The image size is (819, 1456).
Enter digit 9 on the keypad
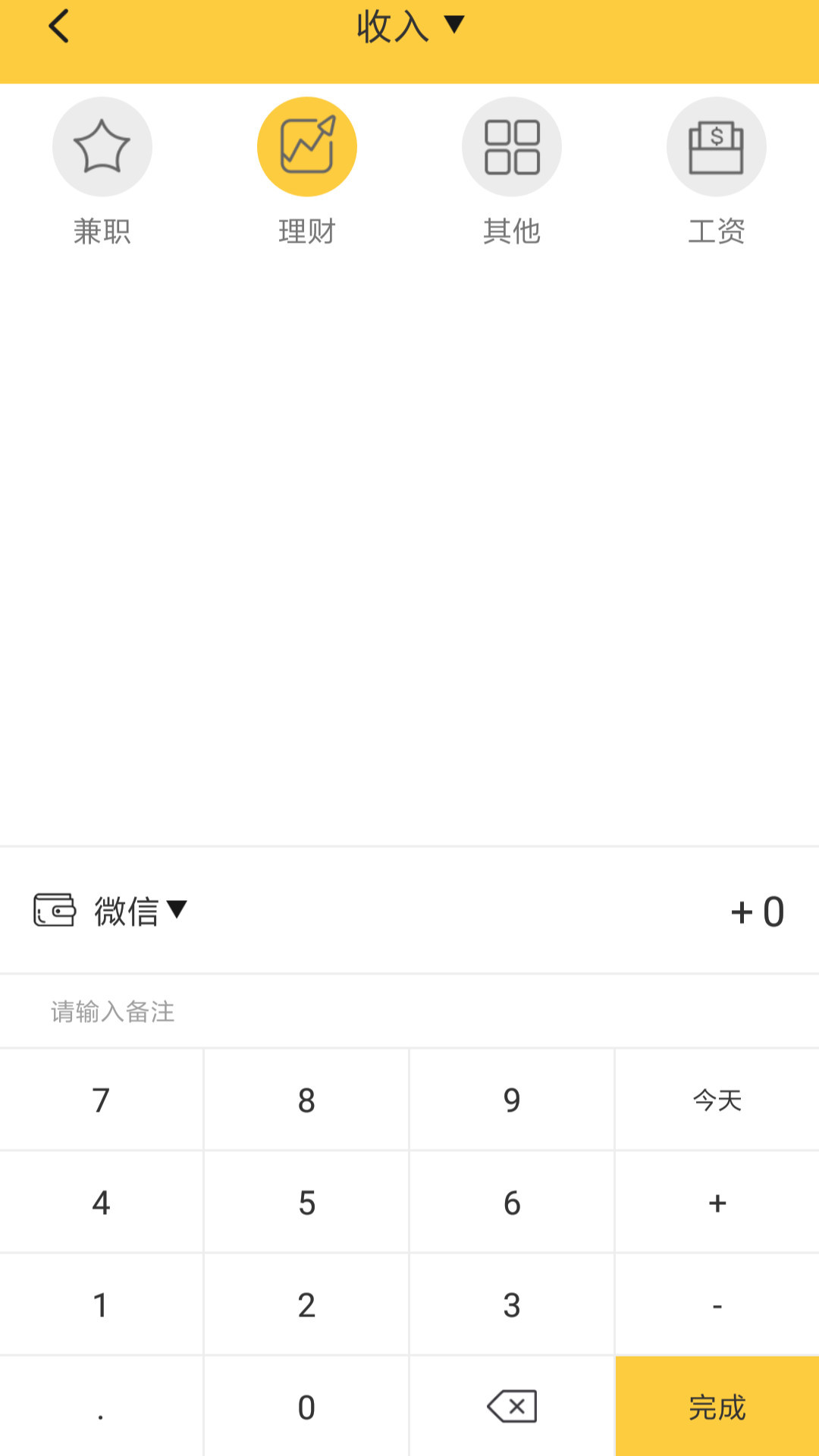(x=512, y=1100)
